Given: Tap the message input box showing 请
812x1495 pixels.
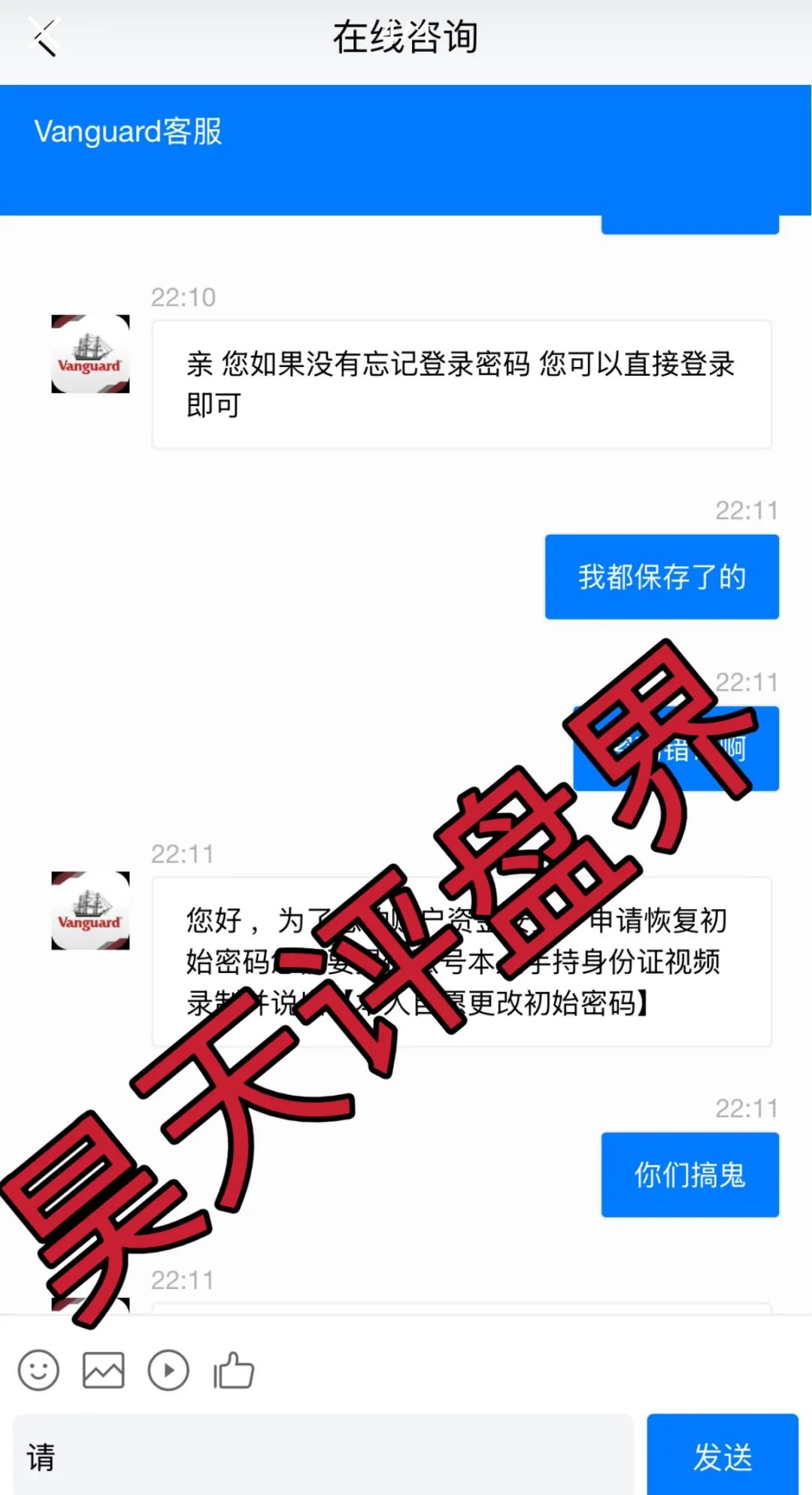Looking at the screenshot, I should click(x=316, y=1455).
